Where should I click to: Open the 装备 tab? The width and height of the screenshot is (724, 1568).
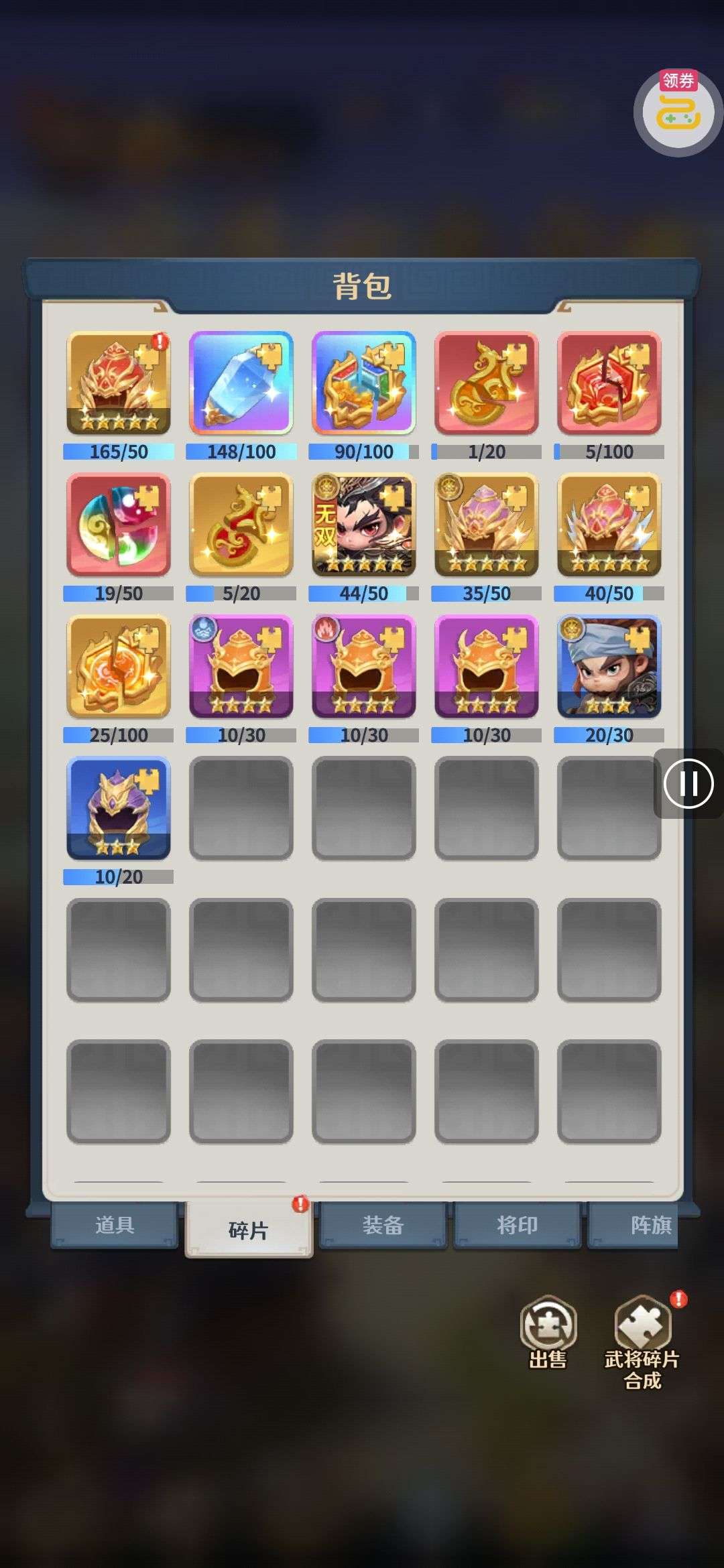point(383,1225)
